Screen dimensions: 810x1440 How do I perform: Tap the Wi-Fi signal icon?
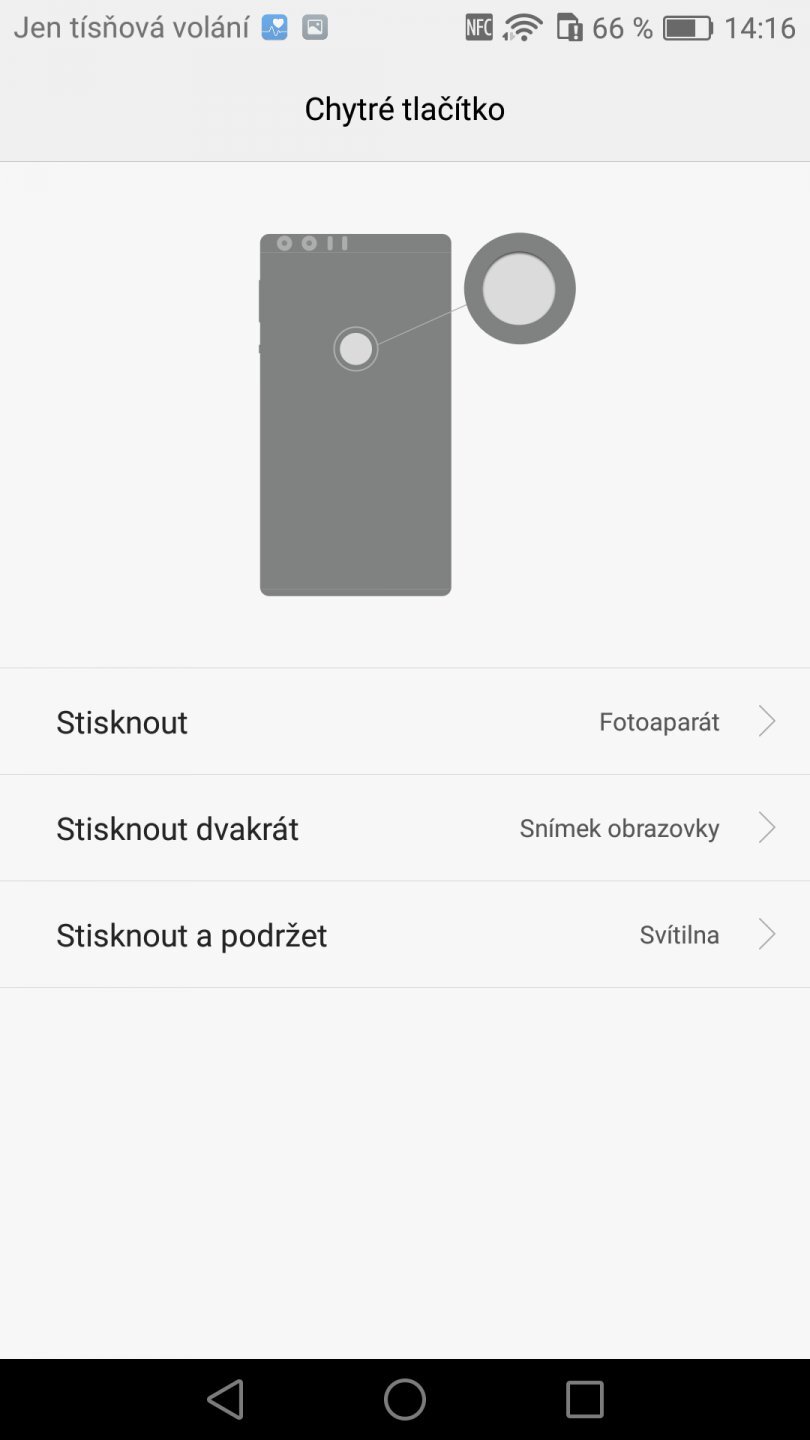(525, 27)
